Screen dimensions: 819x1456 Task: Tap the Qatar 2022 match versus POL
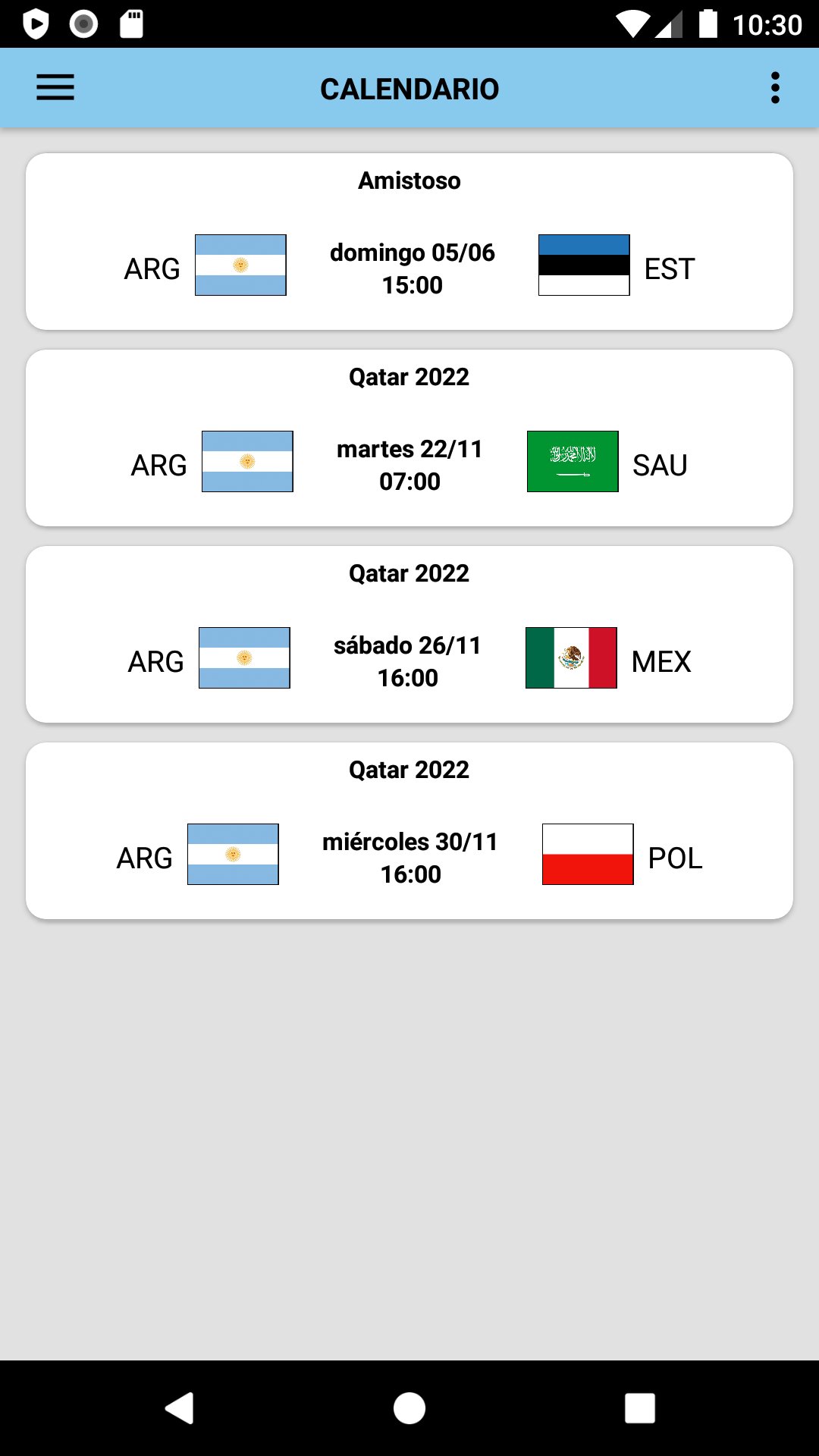[x=409, y=831]
